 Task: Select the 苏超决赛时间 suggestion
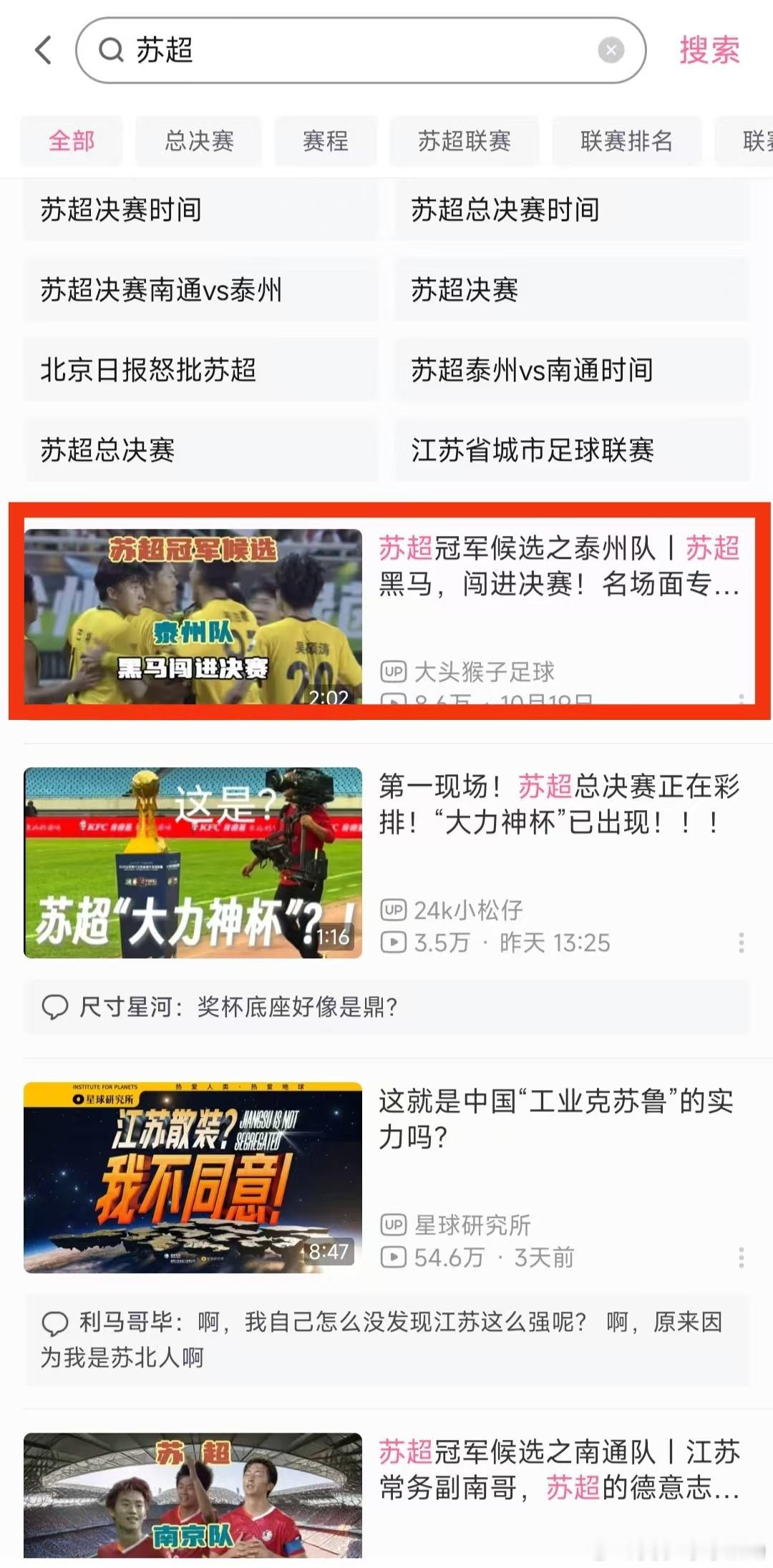tap(200, 210)
